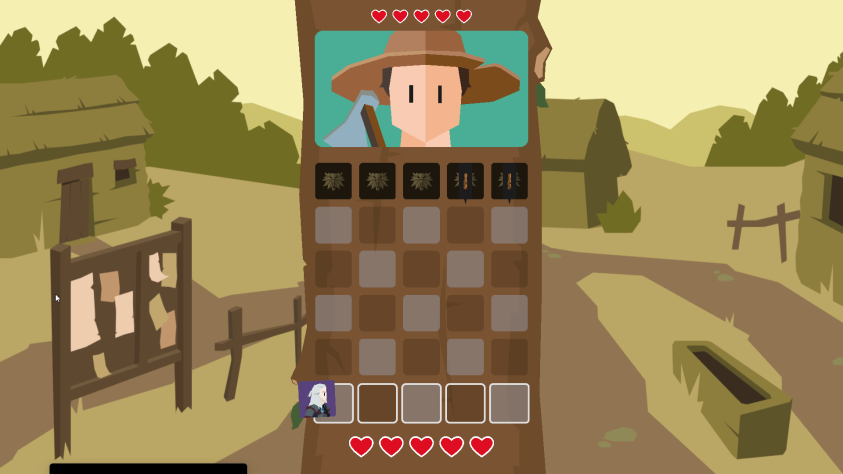843x474 pixels.
Task: Tap the third wolf medallion card
Action: tap(421, 181)
